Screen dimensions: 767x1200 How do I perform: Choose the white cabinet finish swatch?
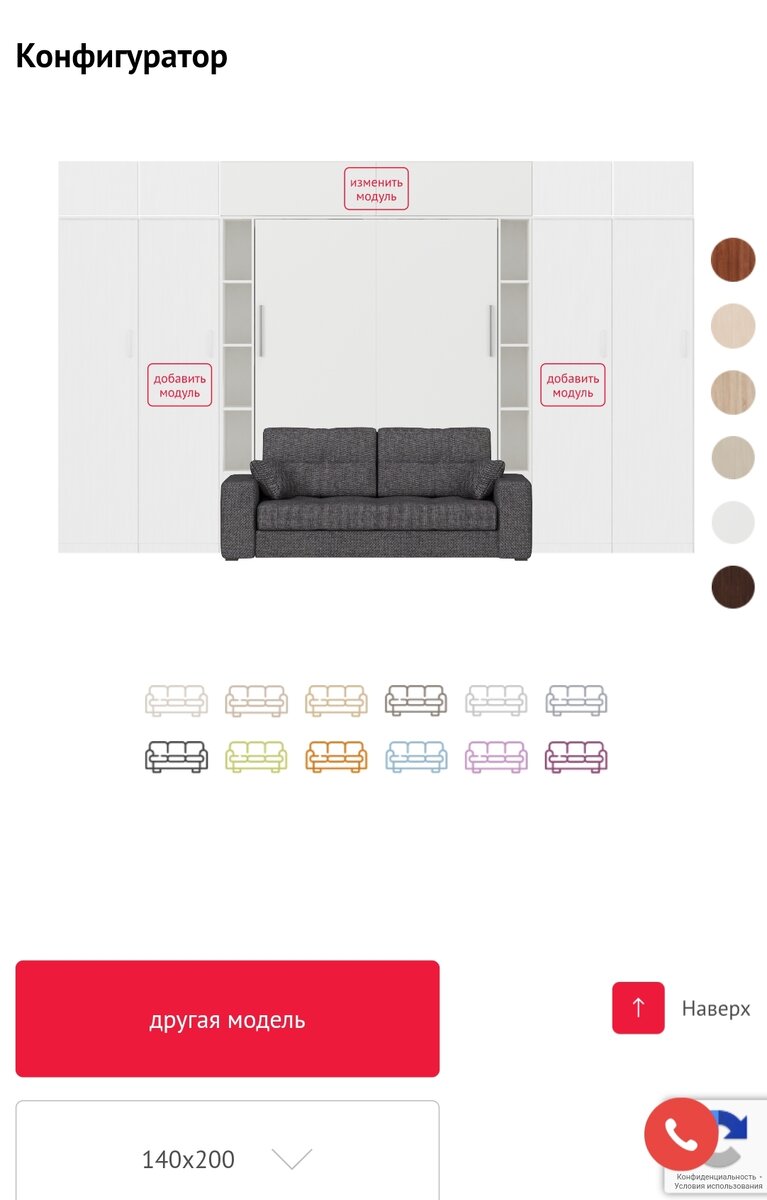click(x=733, y=522)
